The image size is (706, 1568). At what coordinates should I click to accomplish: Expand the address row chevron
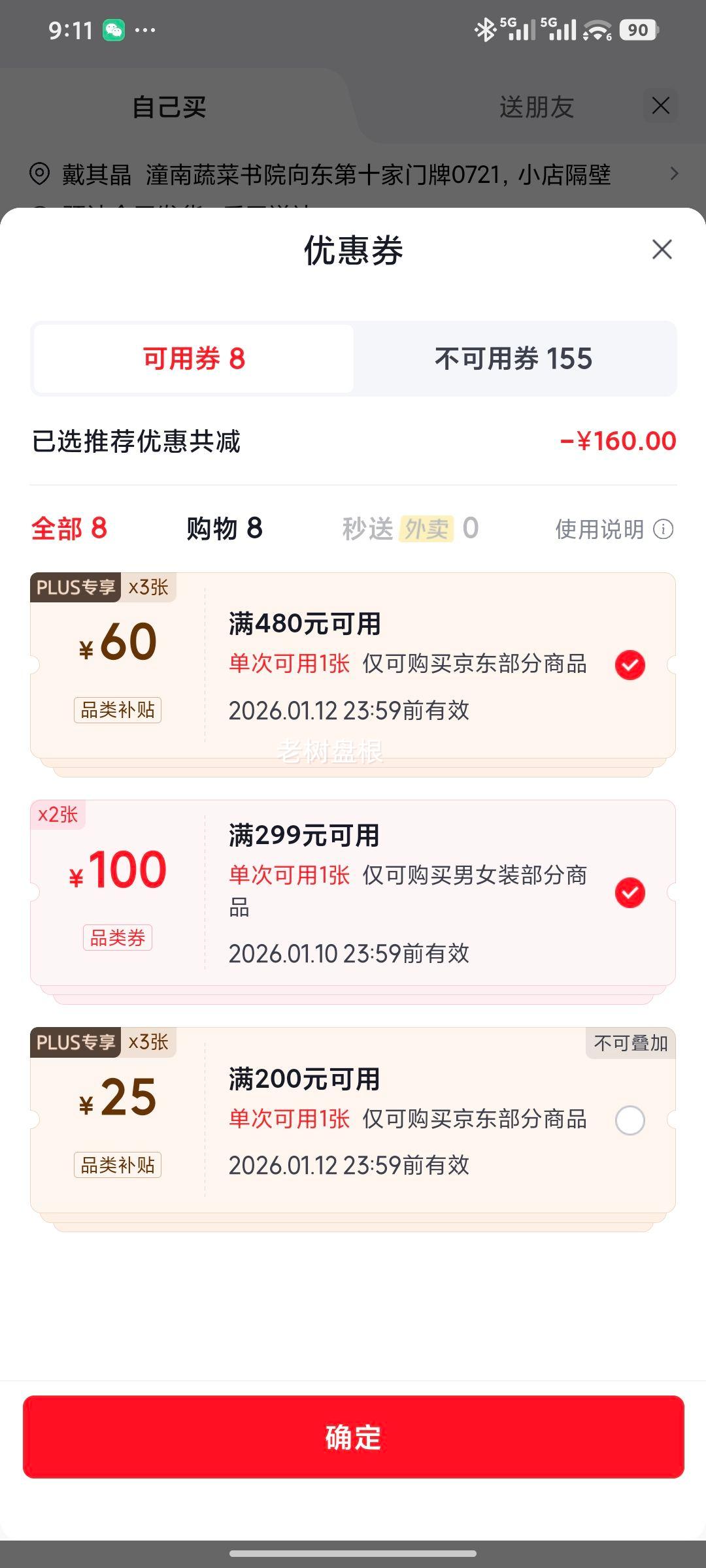click(x=675, y=174)
